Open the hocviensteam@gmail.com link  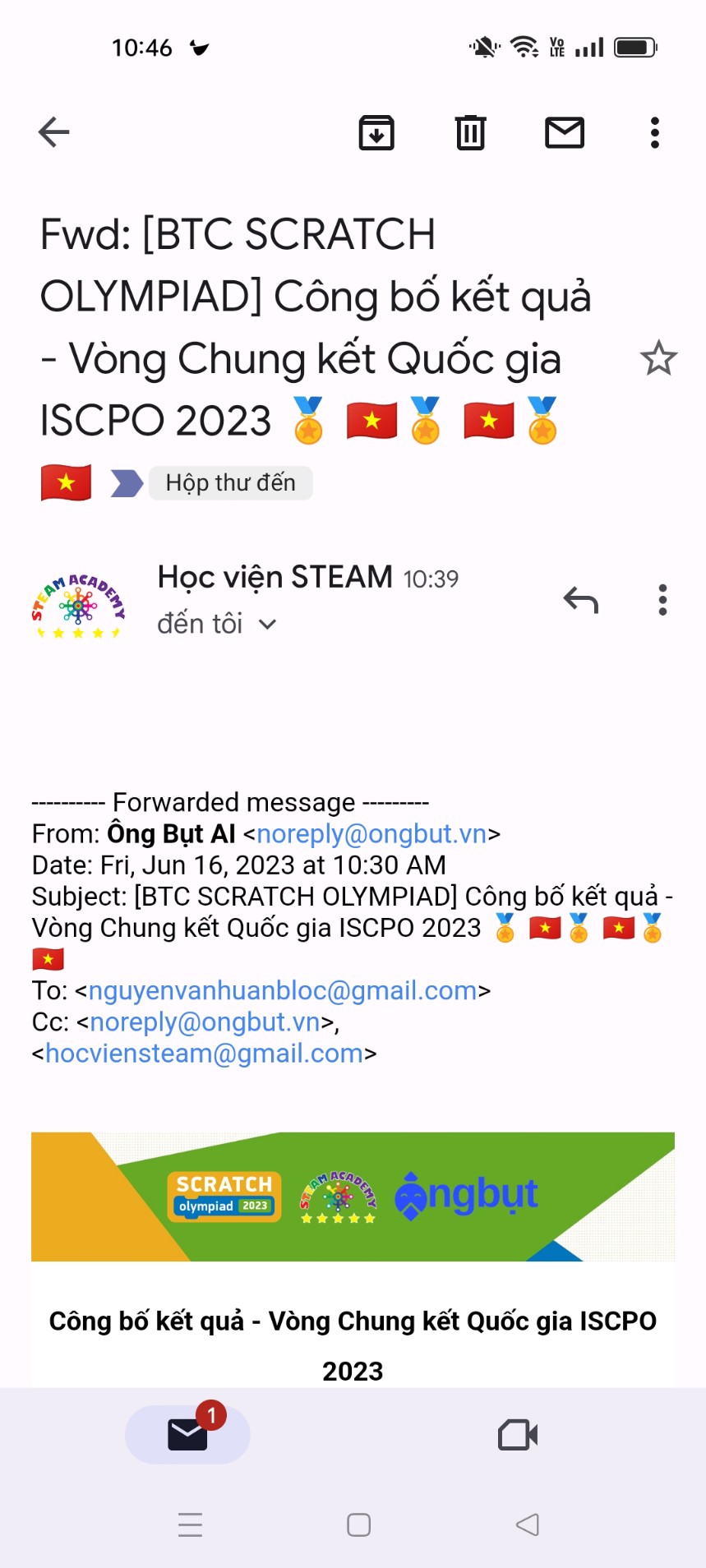coord(204,1054)
